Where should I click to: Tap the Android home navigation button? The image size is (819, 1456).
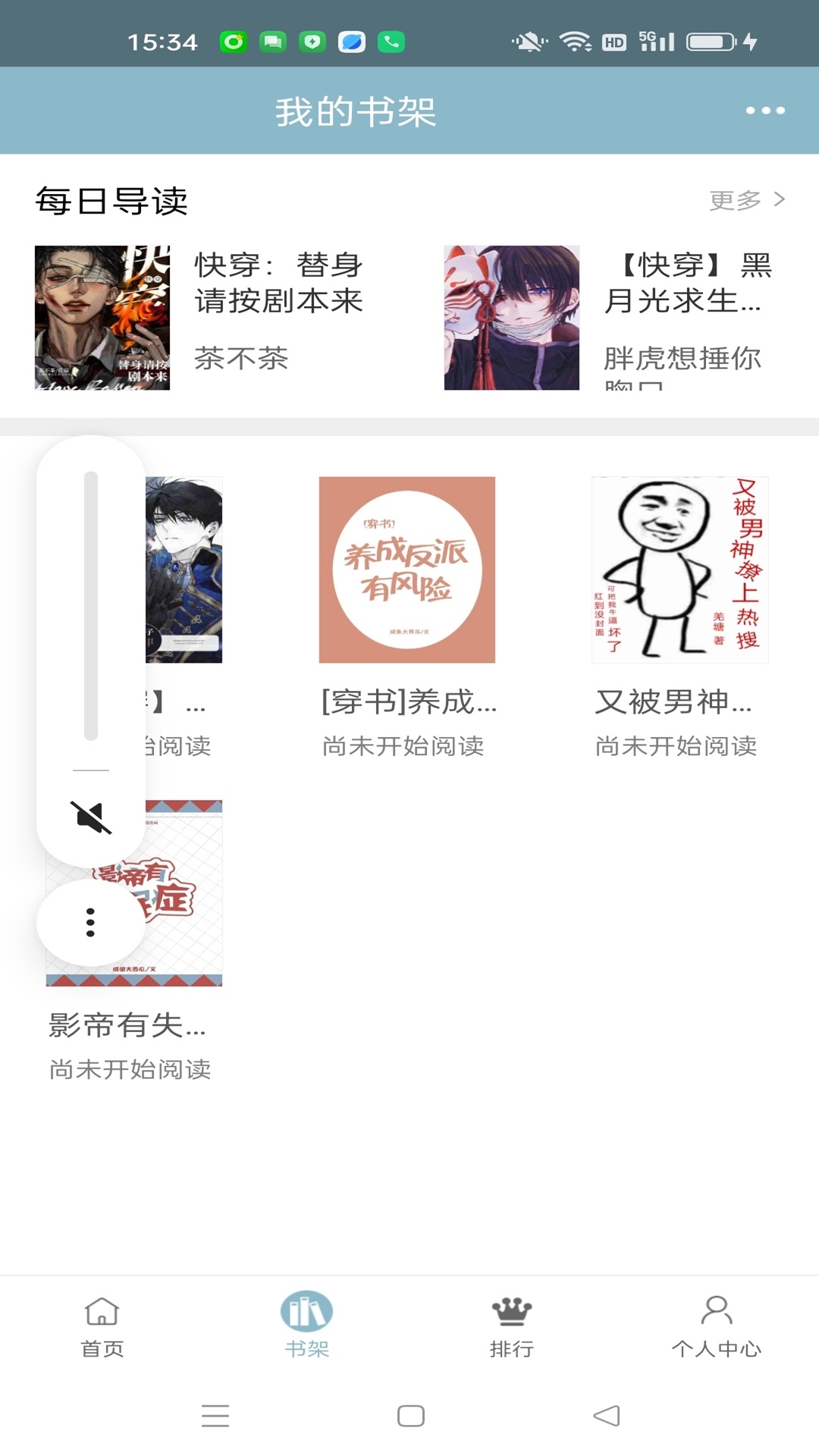(409, 1415)
